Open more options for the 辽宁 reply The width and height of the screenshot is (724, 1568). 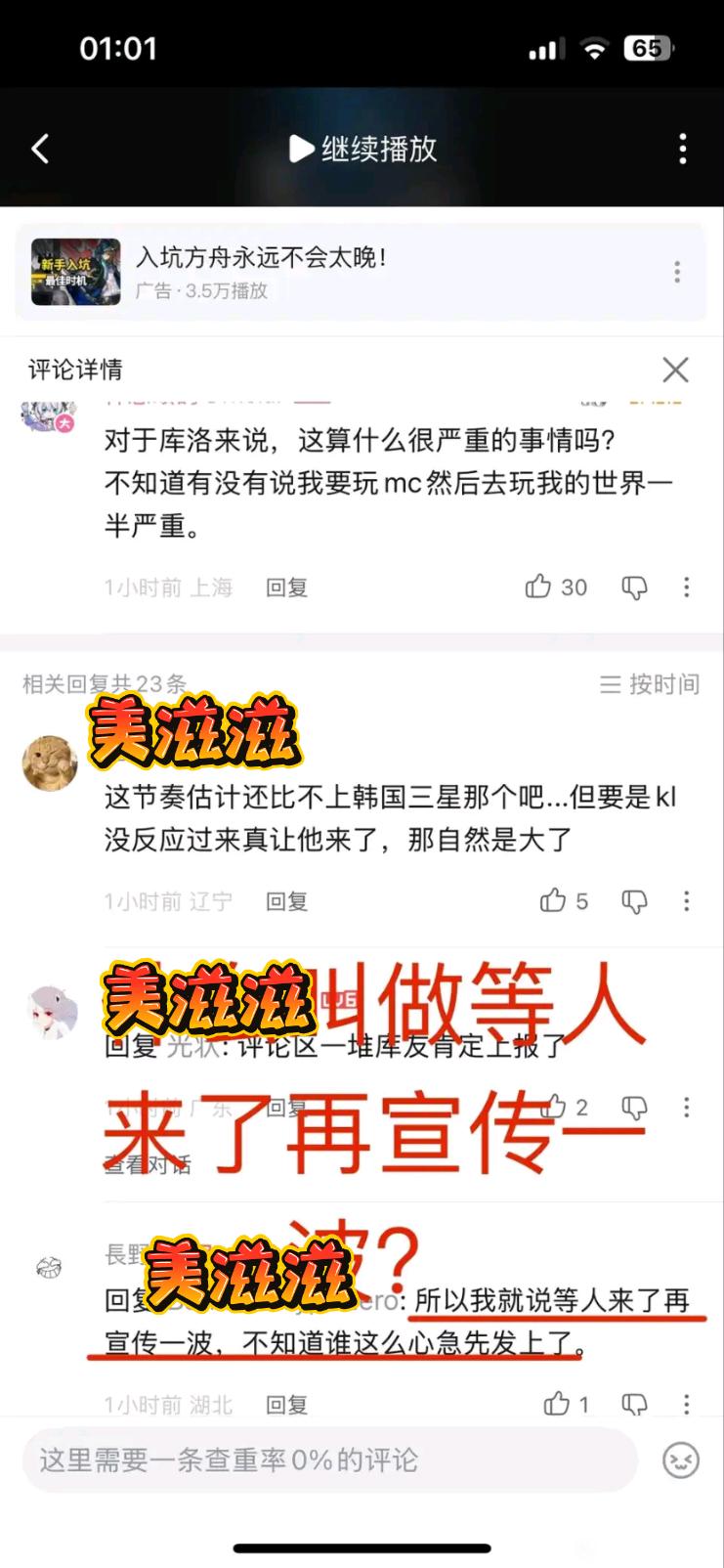pos(687,900)
